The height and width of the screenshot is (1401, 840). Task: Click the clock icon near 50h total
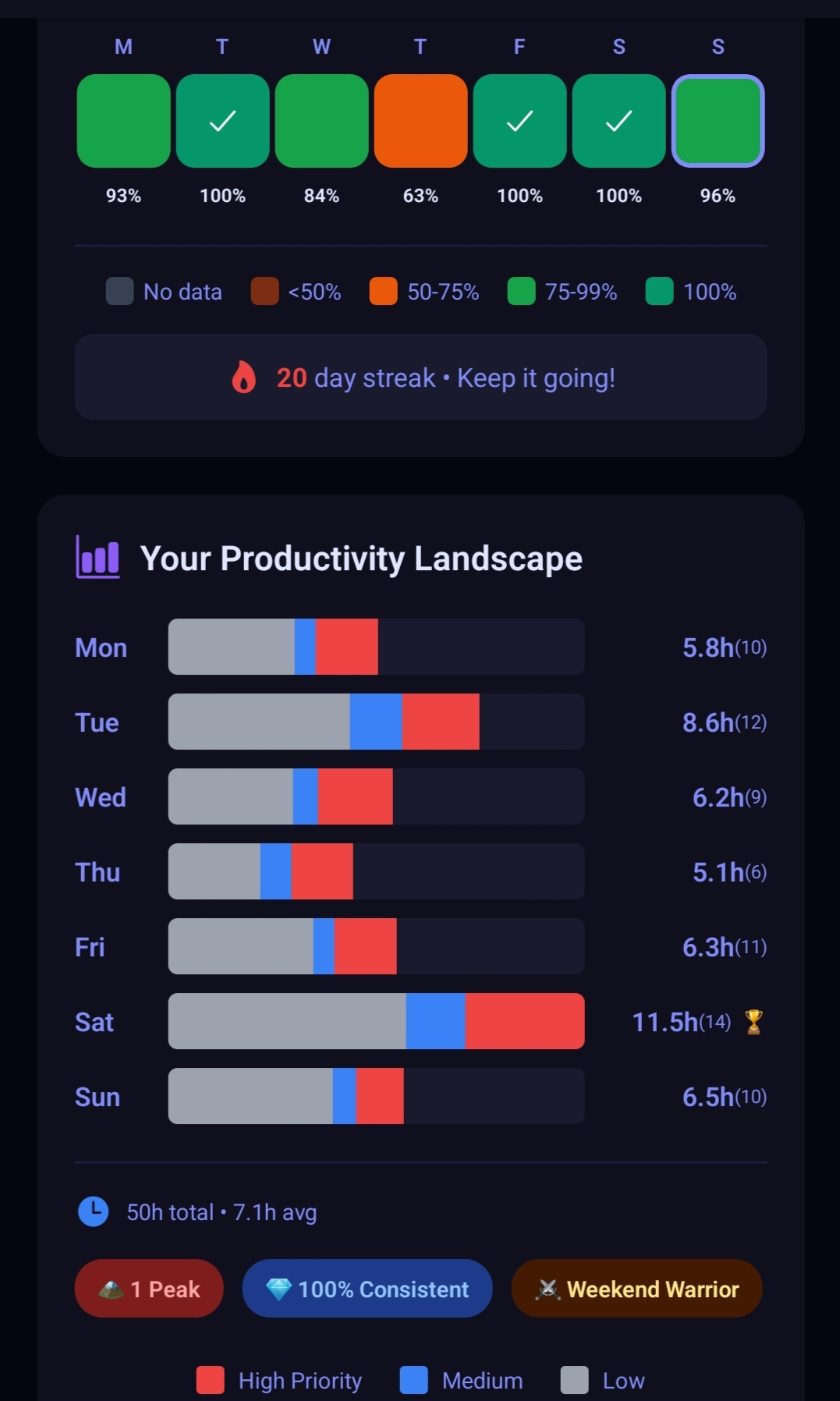[93, 1211]
